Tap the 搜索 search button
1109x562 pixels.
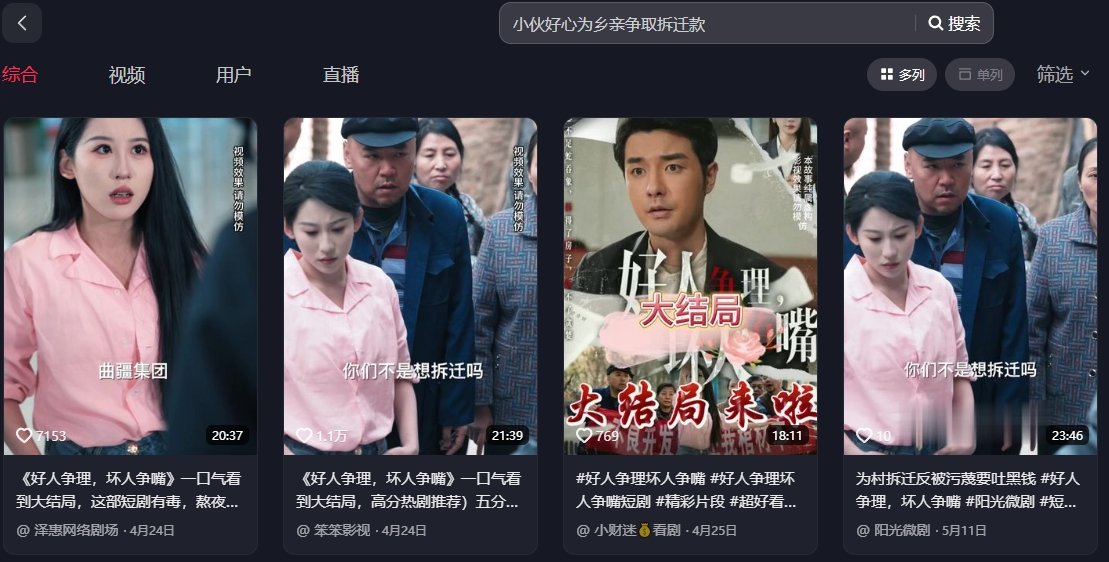click(954, 24)
